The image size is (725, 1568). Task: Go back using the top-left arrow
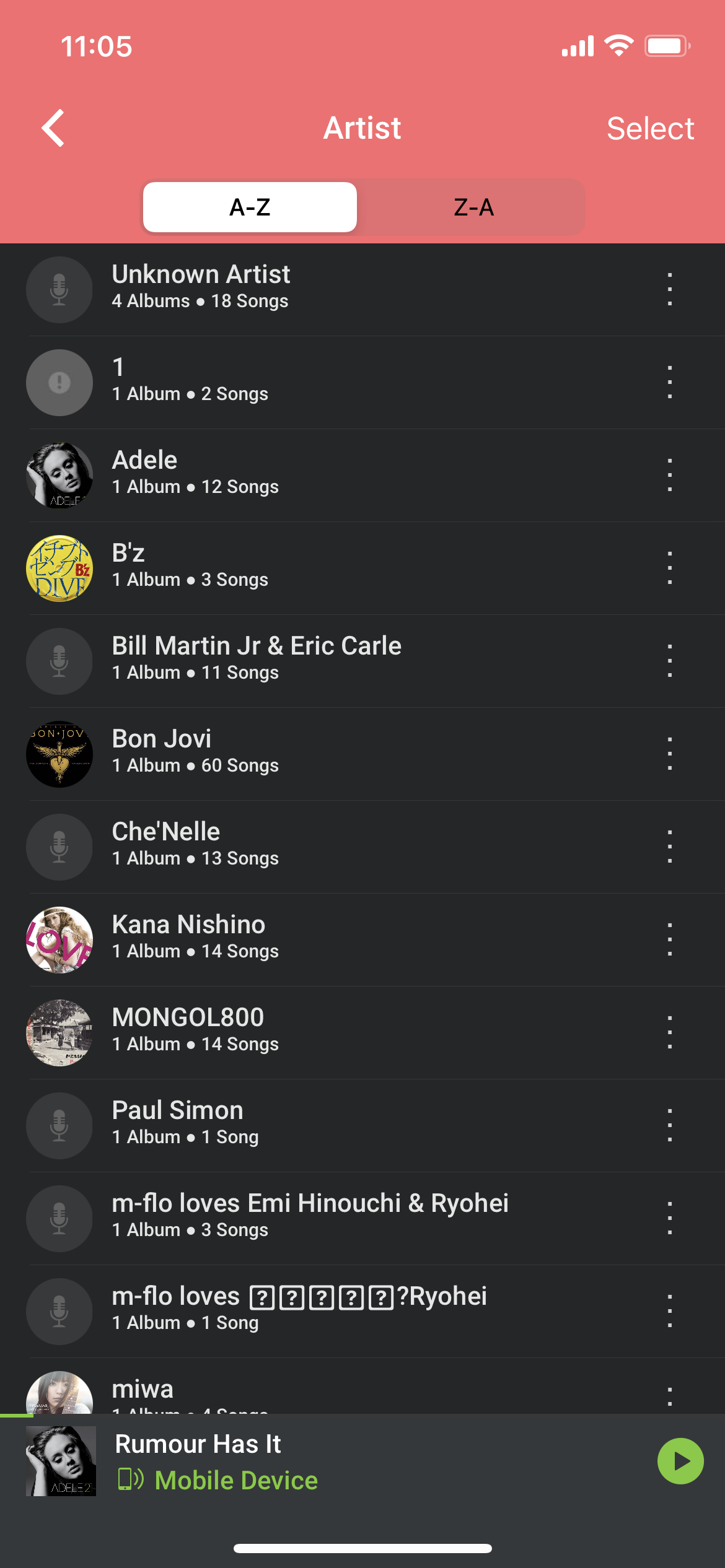pos(53,128)
